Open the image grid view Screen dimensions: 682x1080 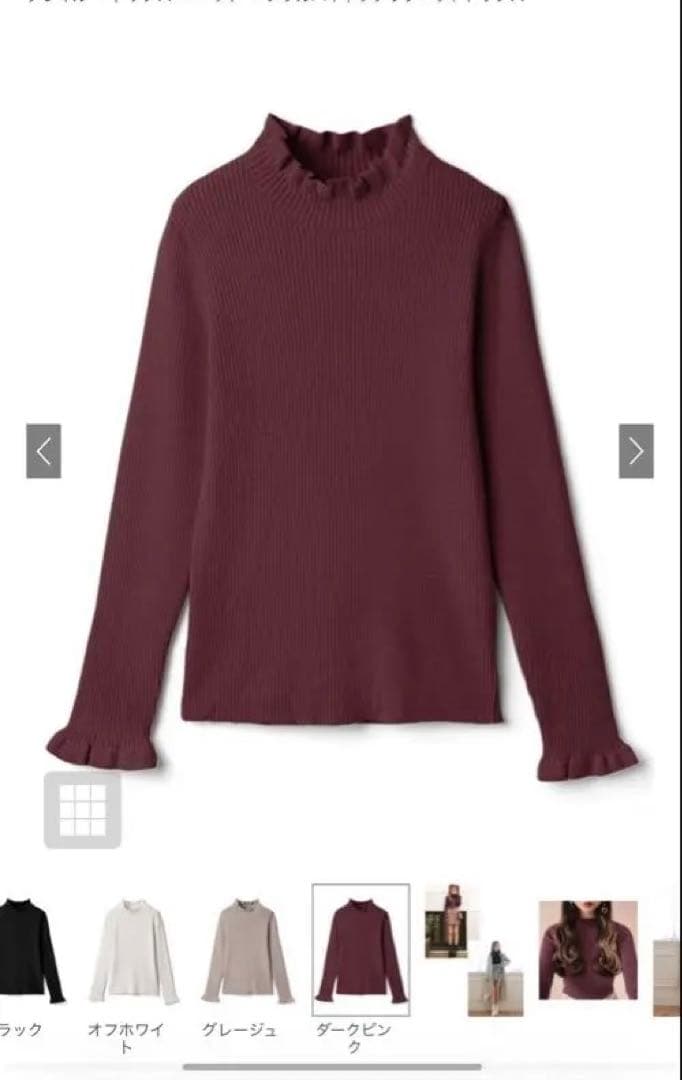tap(82, 810)
